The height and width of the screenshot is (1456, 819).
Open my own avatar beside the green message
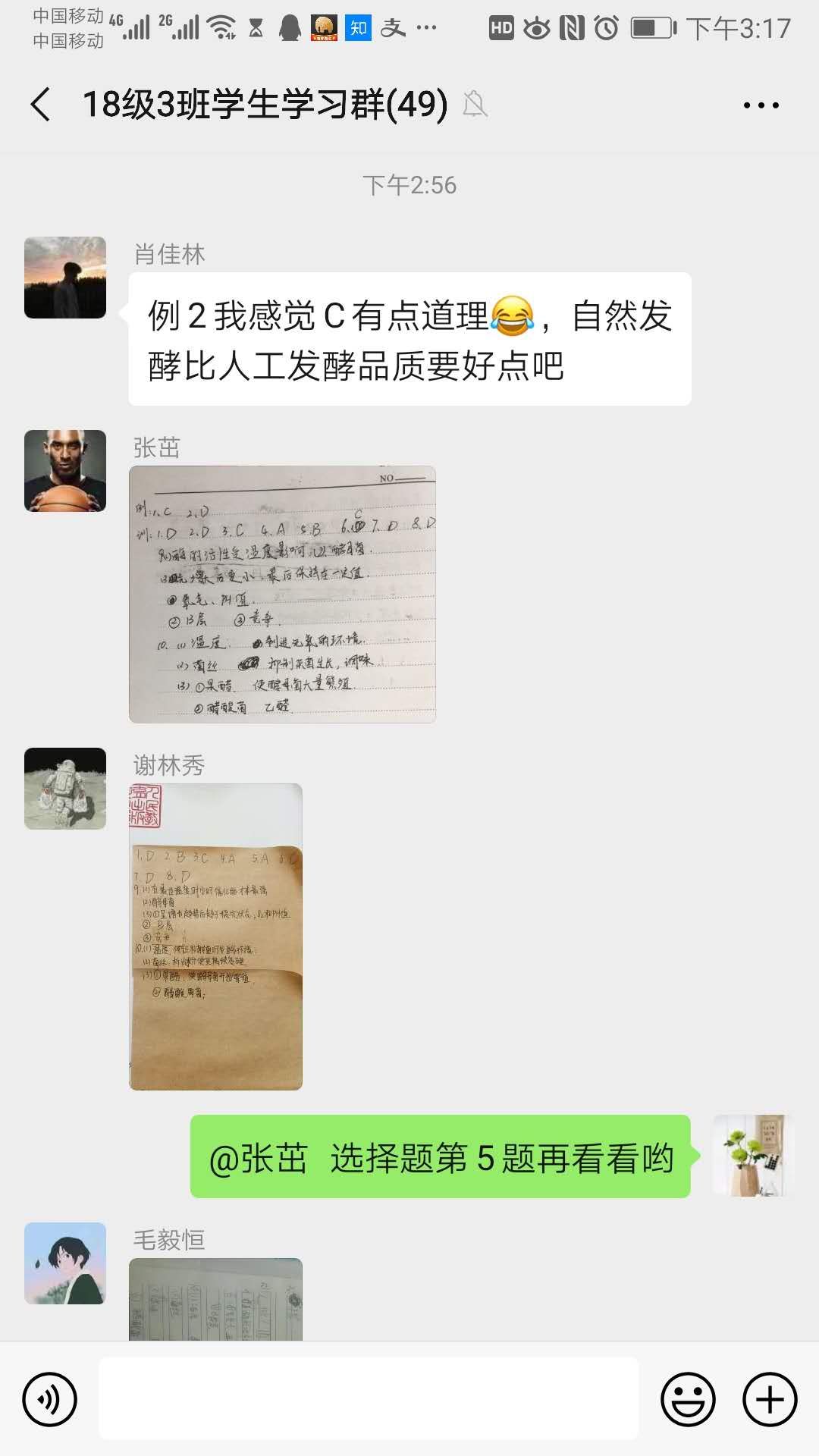pyautogui.click(x=753, y=1156)
